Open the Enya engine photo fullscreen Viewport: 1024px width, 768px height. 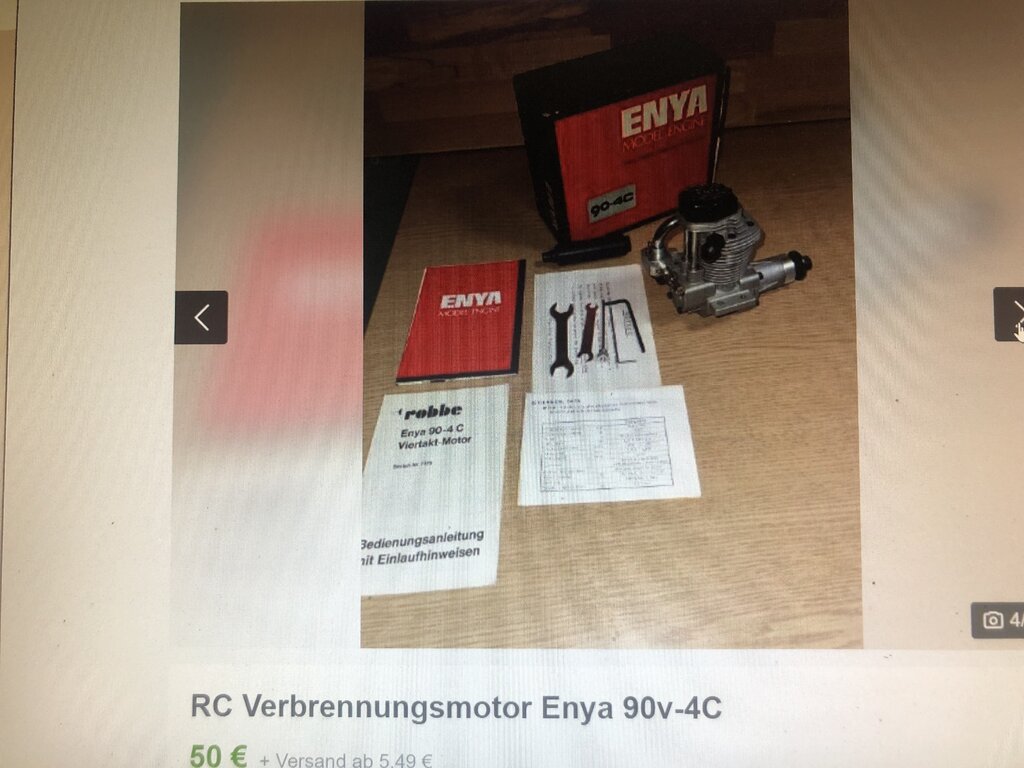(x=611, y=330)
